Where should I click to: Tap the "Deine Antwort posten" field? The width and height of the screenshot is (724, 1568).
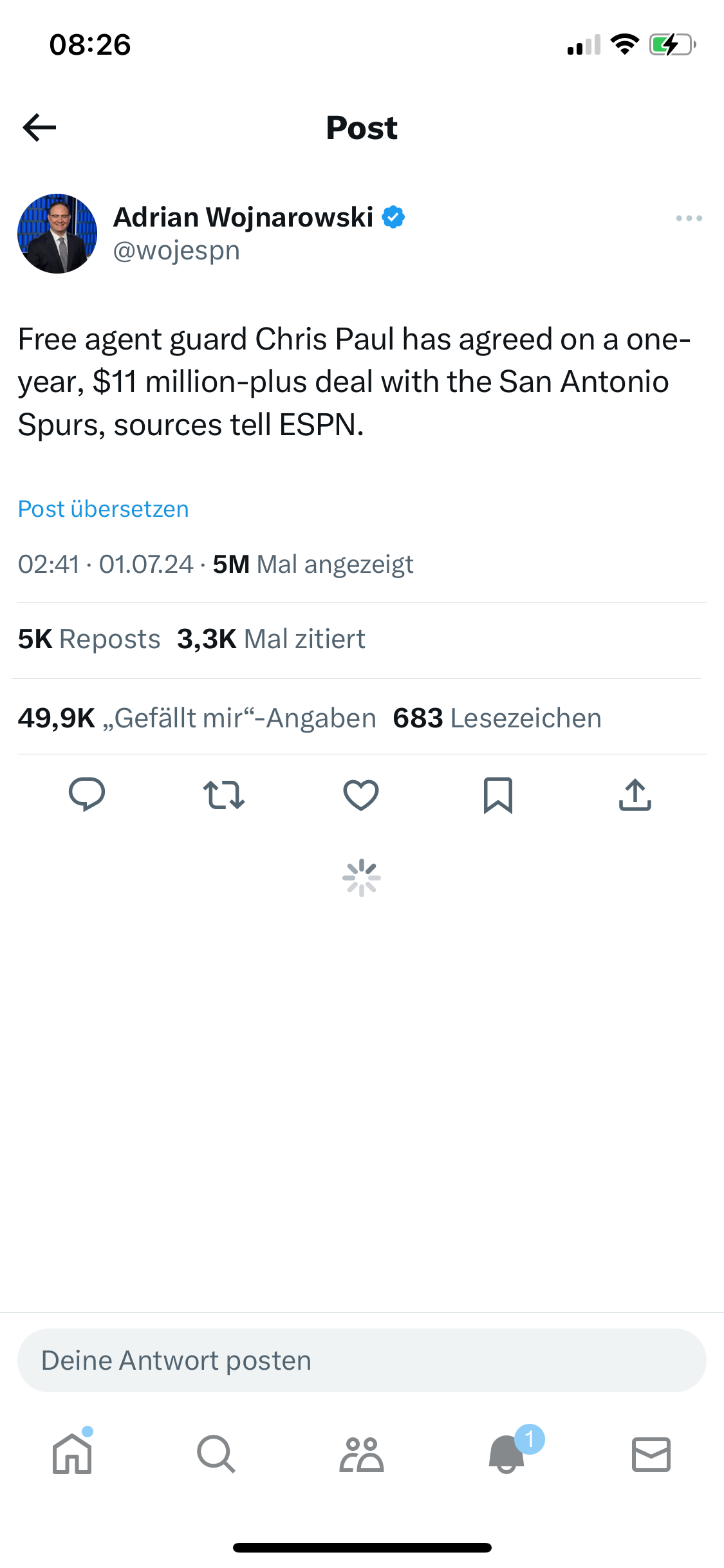pos(362,1360)
